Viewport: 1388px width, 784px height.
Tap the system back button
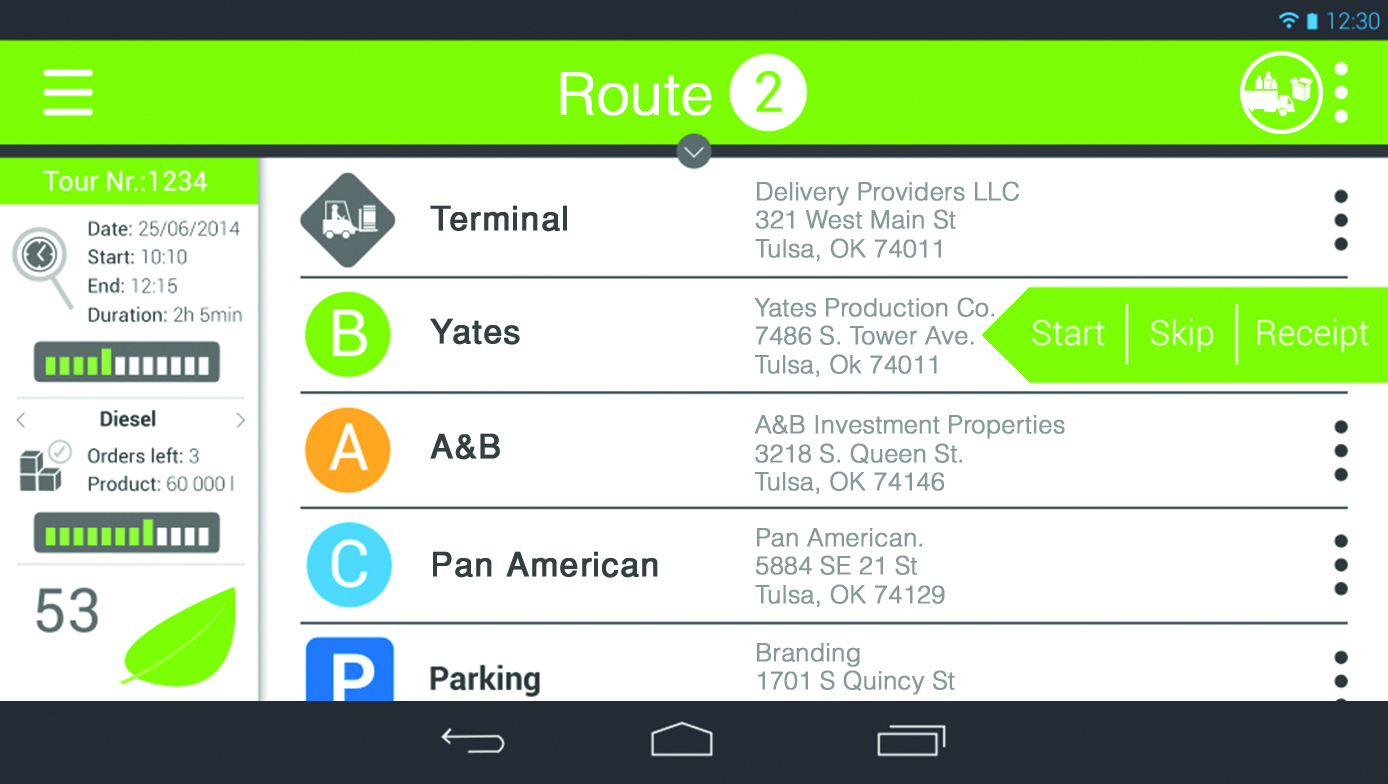click(473, 741)
